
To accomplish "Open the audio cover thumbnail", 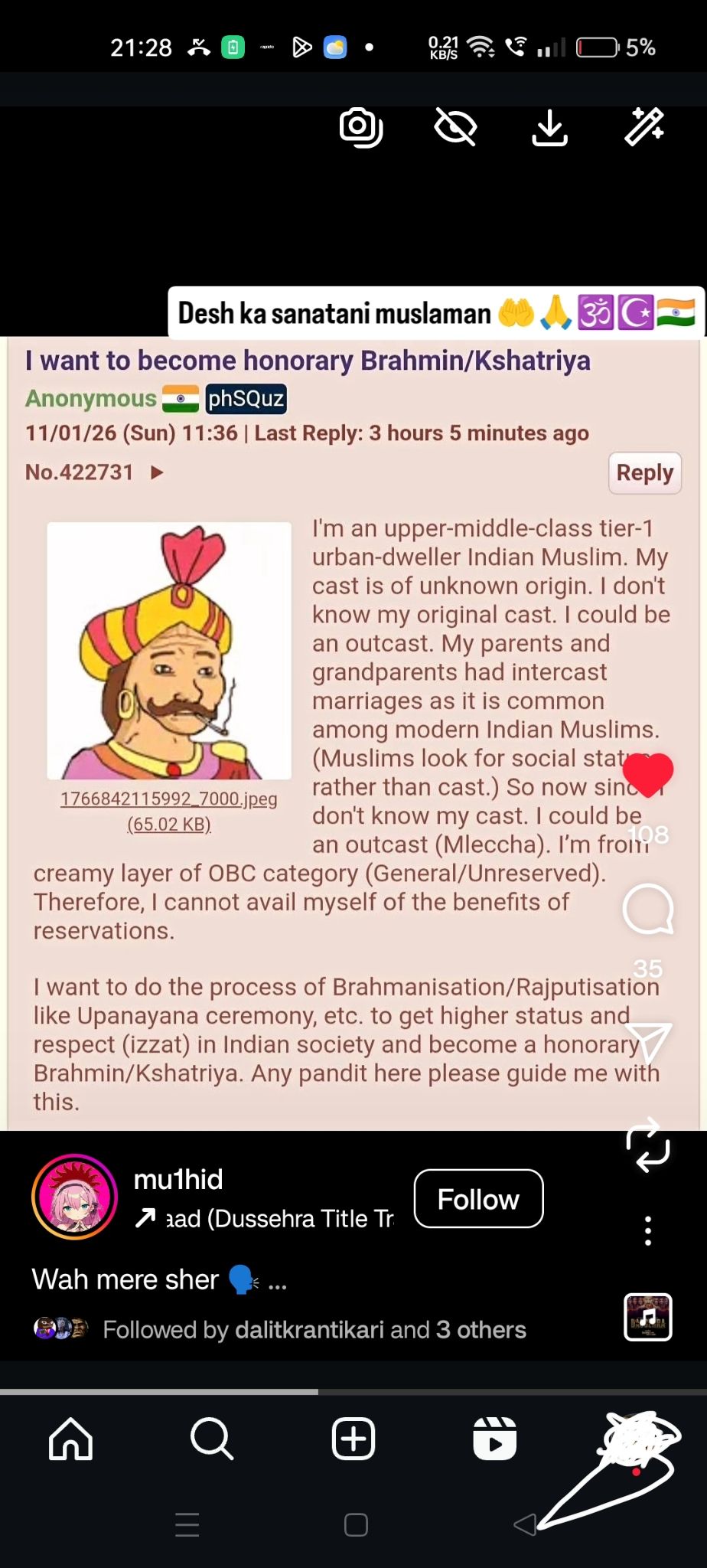I will tap(647, 1317).
